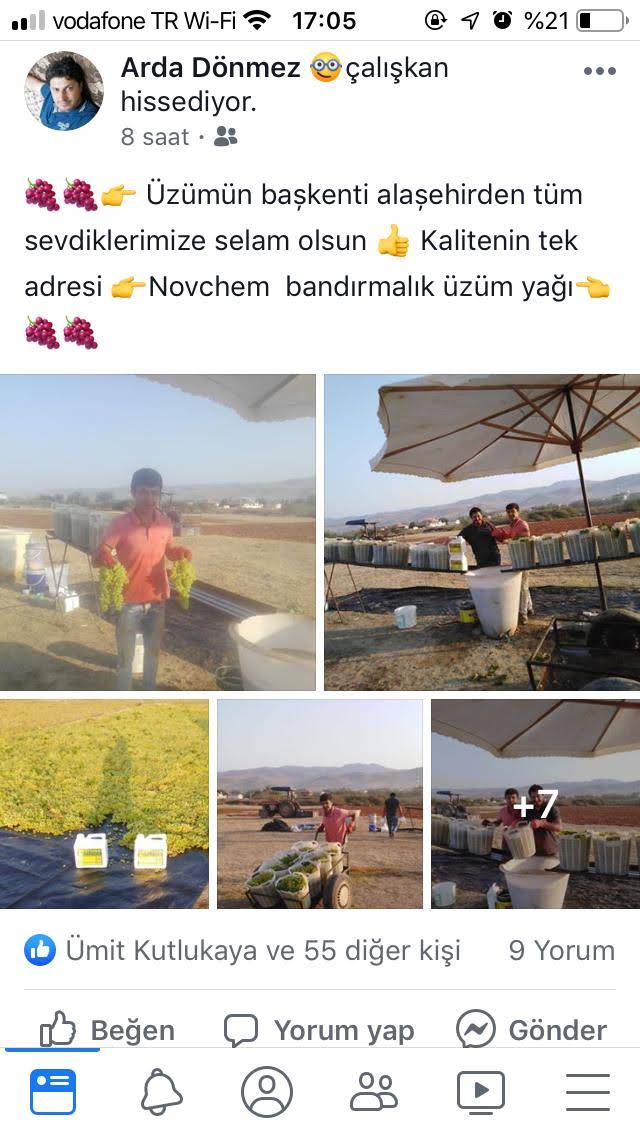This screenshot has height=1136, width=640.
Task: Go to the profile tab
Action: pyautogui.click(x=267, y=1092)
